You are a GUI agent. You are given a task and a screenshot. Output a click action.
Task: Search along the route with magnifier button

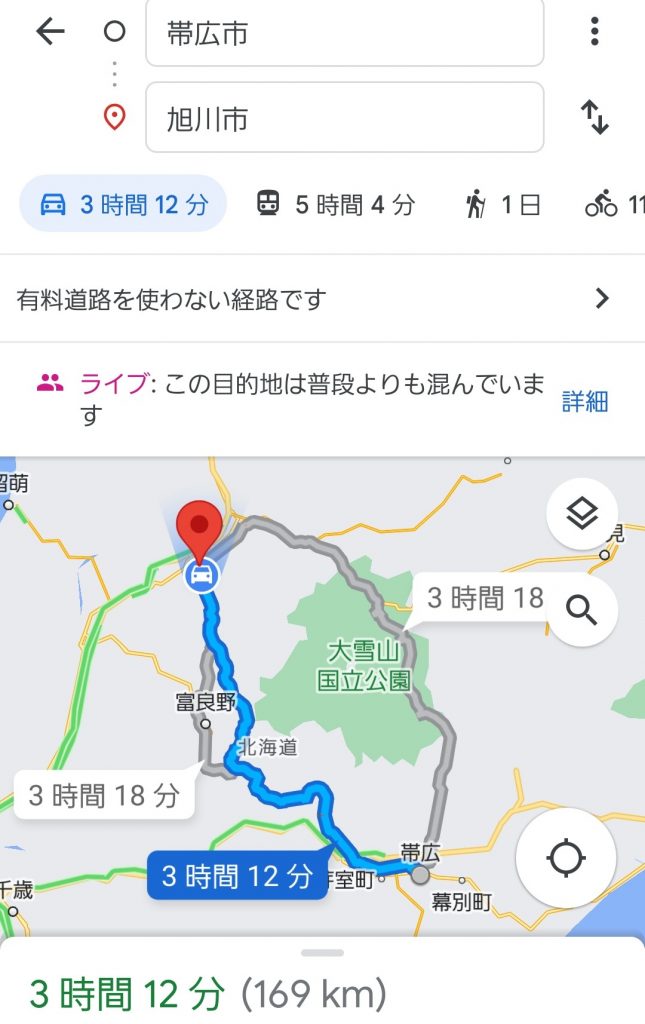point(582,609)
